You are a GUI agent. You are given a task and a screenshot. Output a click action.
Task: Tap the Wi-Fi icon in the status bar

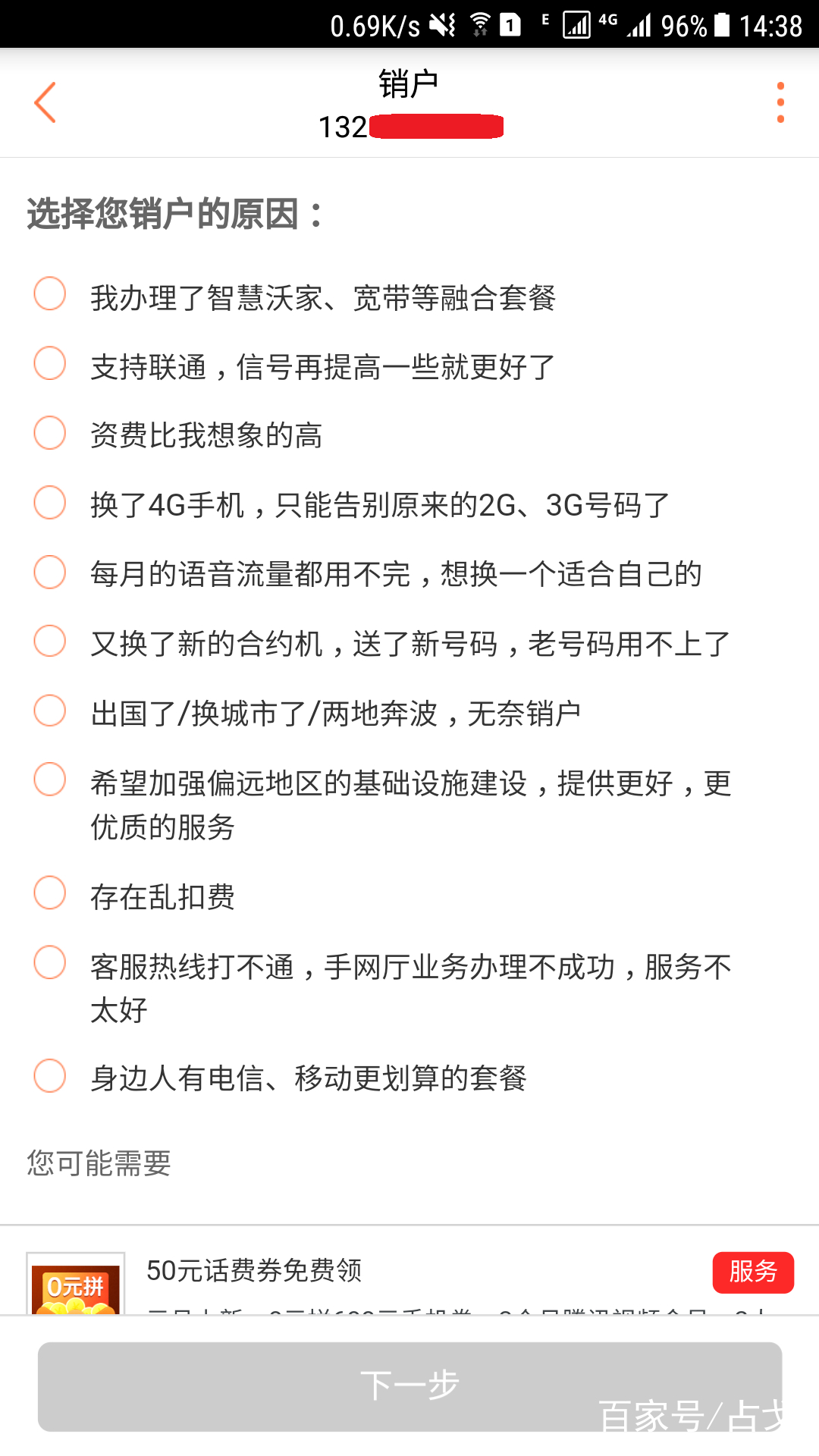tap(481, 23)
